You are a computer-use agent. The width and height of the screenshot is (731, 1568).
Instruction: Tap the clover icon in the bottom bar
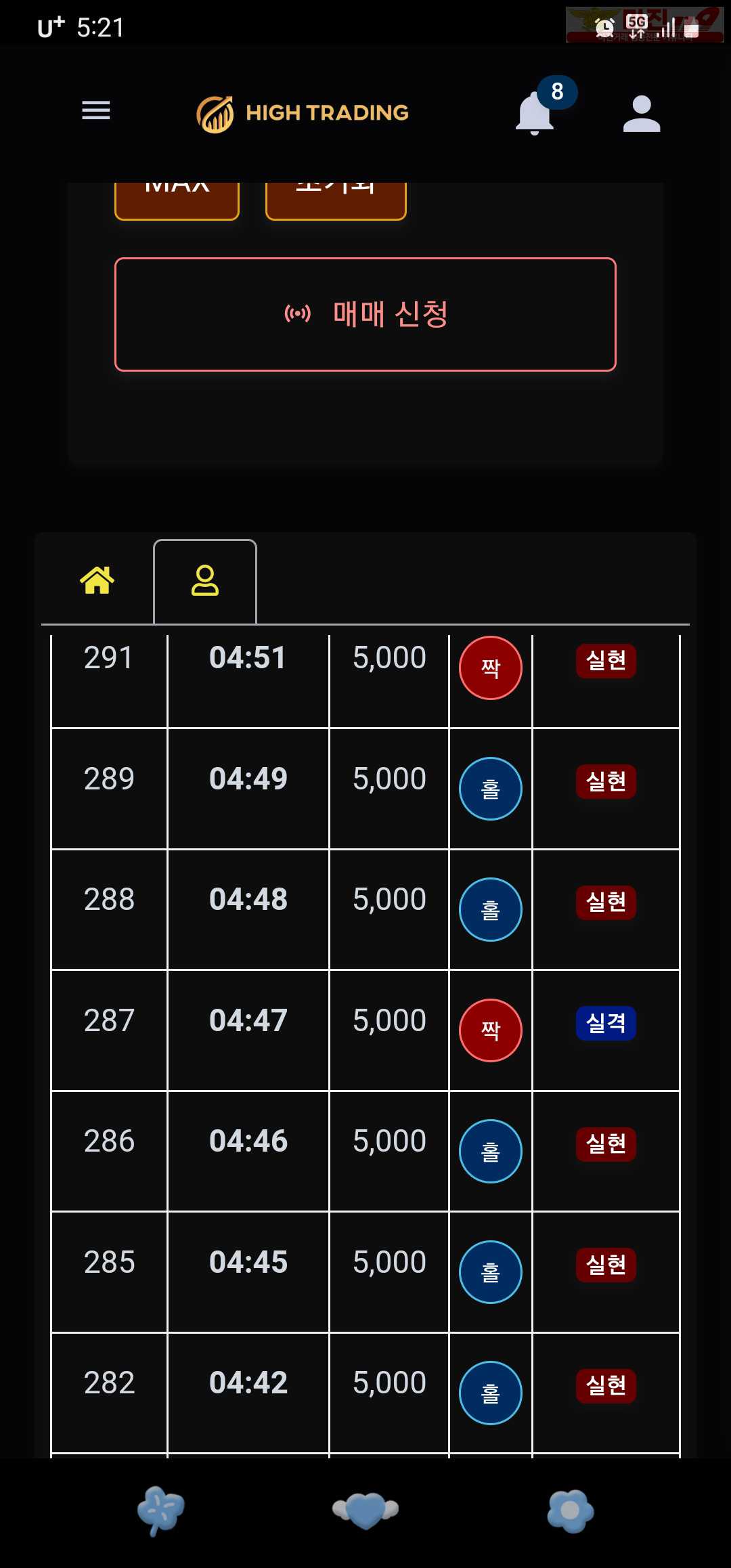(x=161, y=1510)
